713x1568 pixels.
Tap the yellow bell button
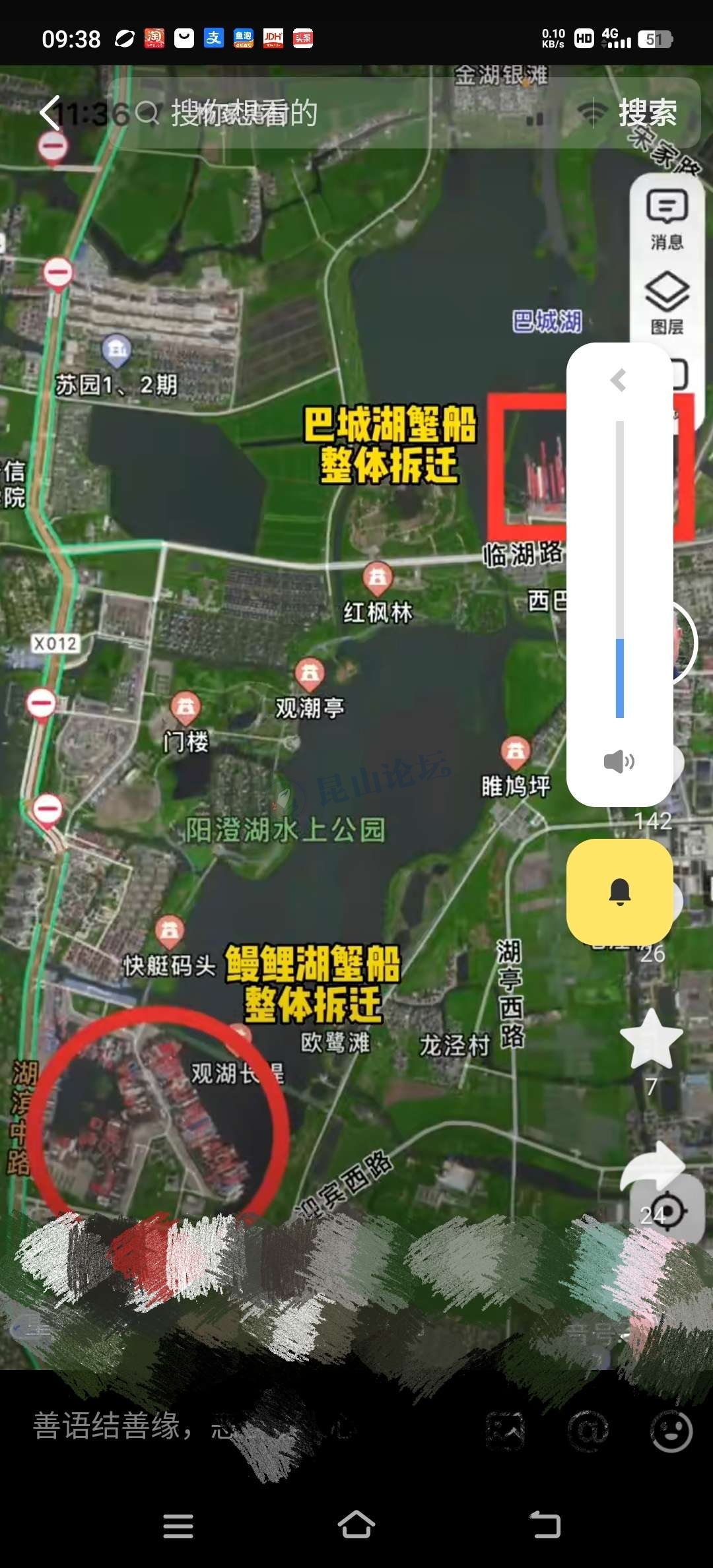pos(620,892)
